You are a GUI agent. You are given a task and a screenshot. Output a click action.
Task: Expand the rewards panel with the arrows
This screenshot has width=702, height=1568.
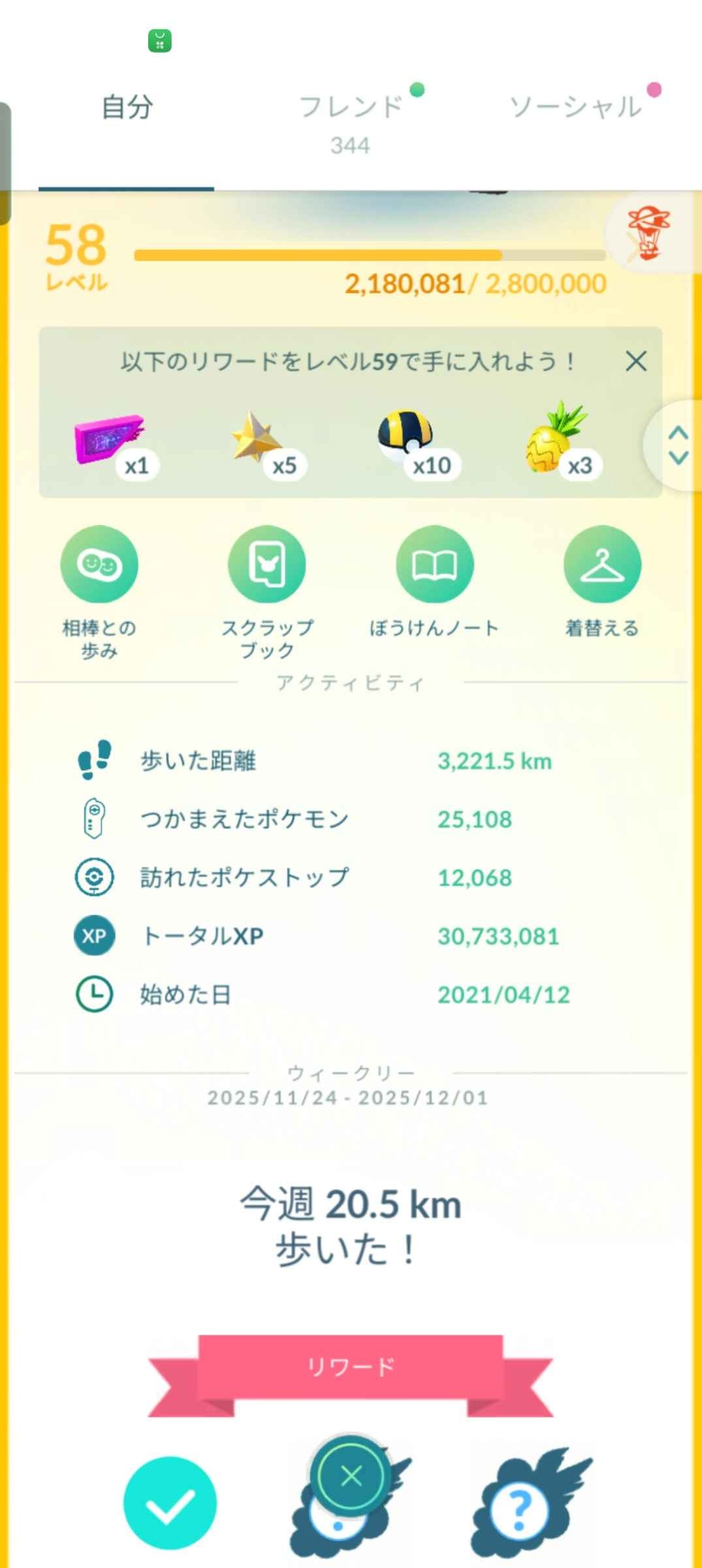[678, 446]
